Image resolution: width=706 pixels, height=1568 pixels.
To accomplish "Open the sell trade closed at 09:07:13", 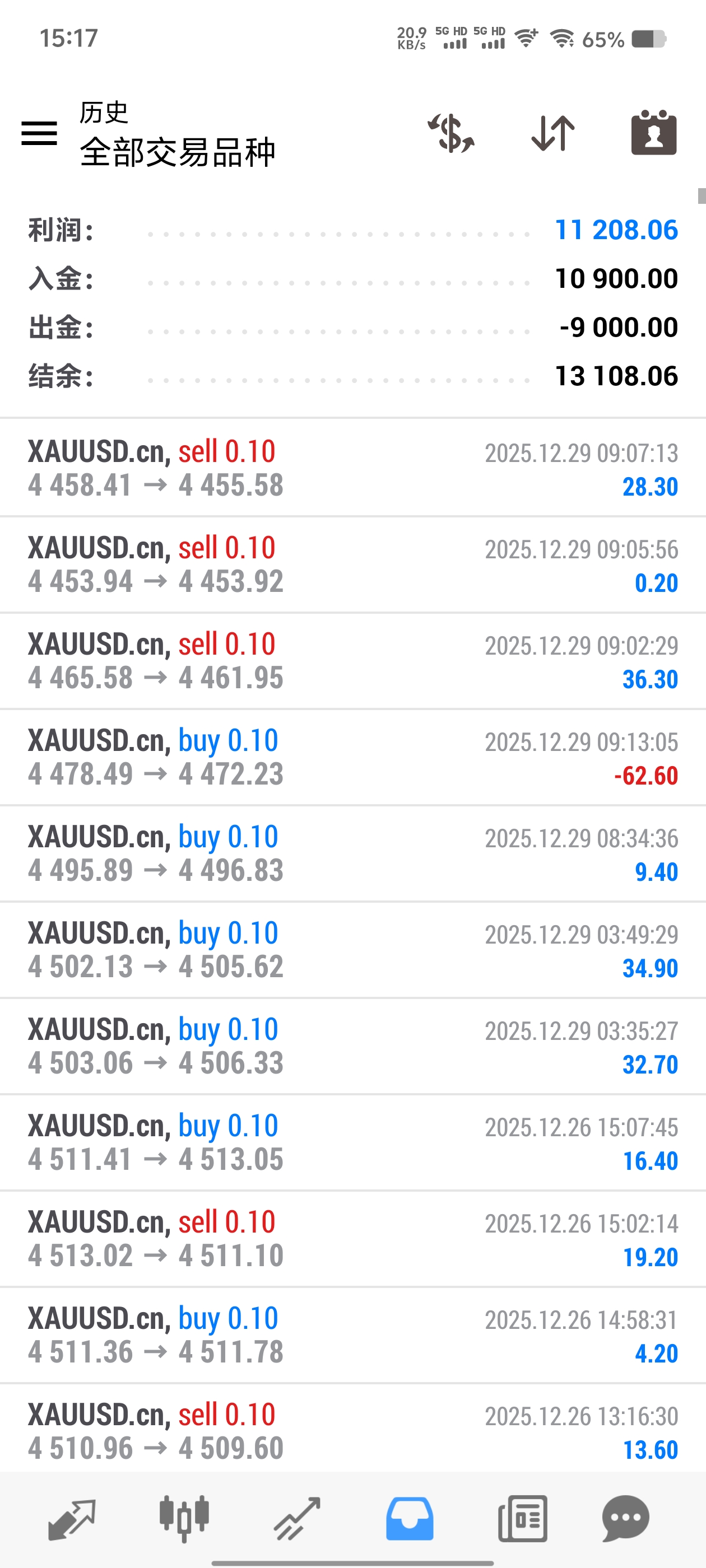I will pos(352,468).
